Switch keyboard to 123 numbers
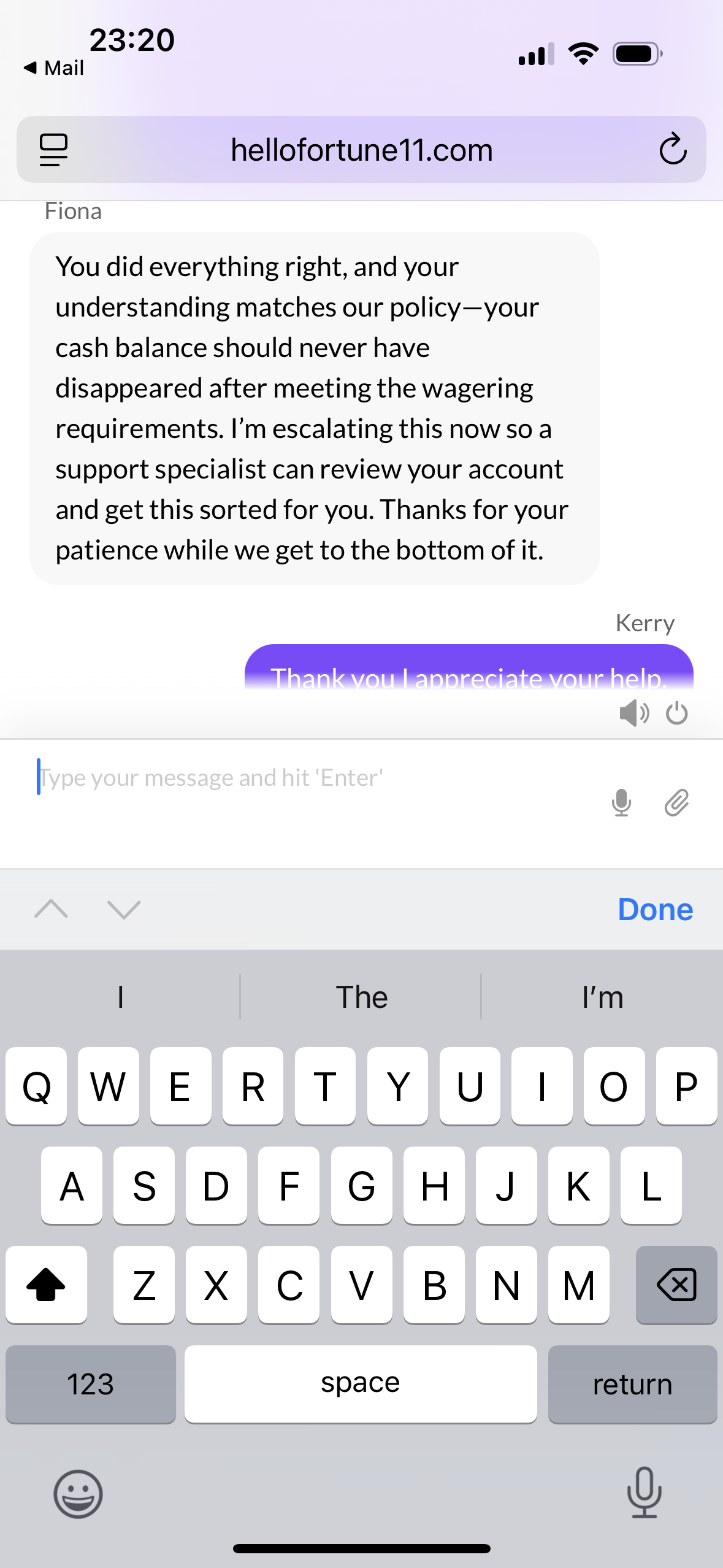This screenshot has height=1568, width=723. pyautogui.click(x=91, y=1384)
